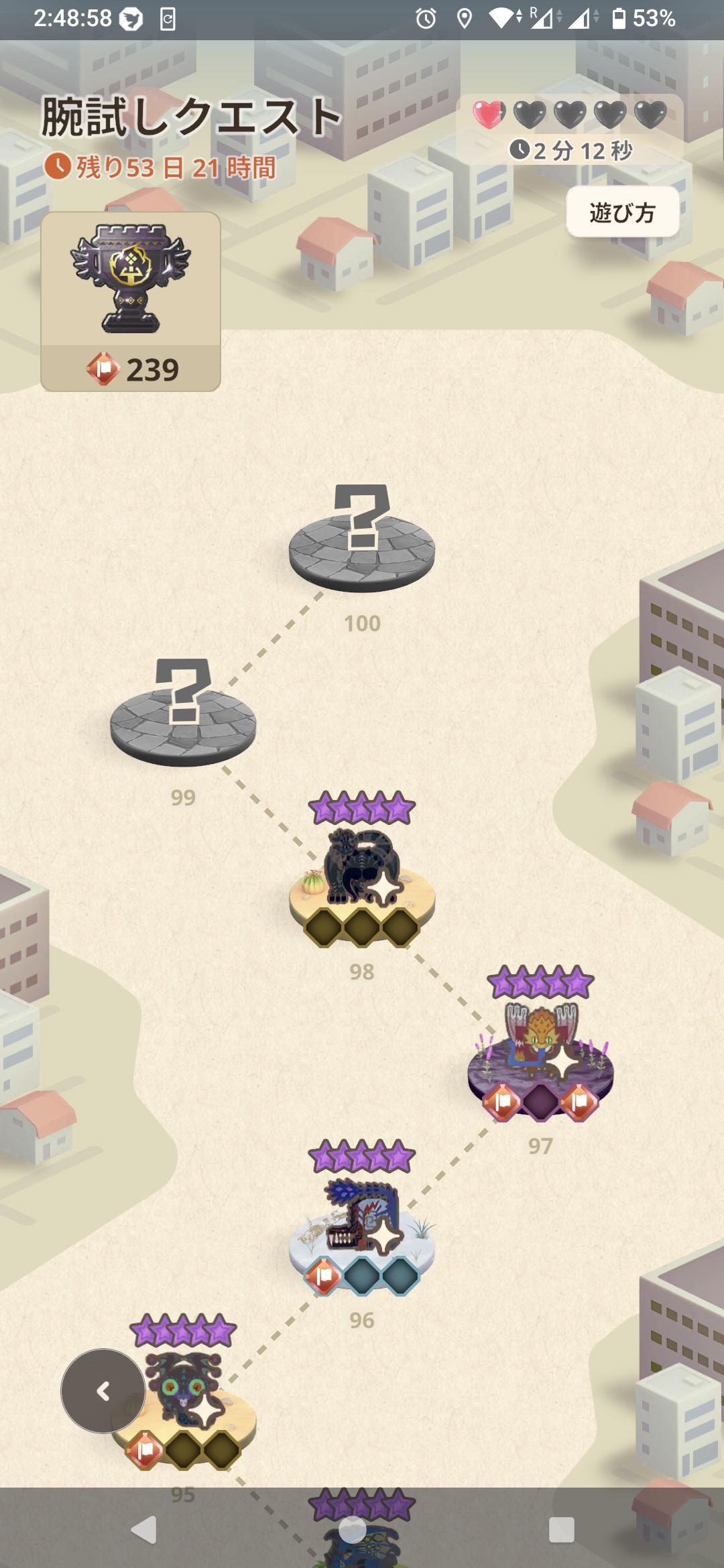Tap the round back arrow button
The width and height of the screenshot is (724, 1568).
click(x=103, y=1391)
